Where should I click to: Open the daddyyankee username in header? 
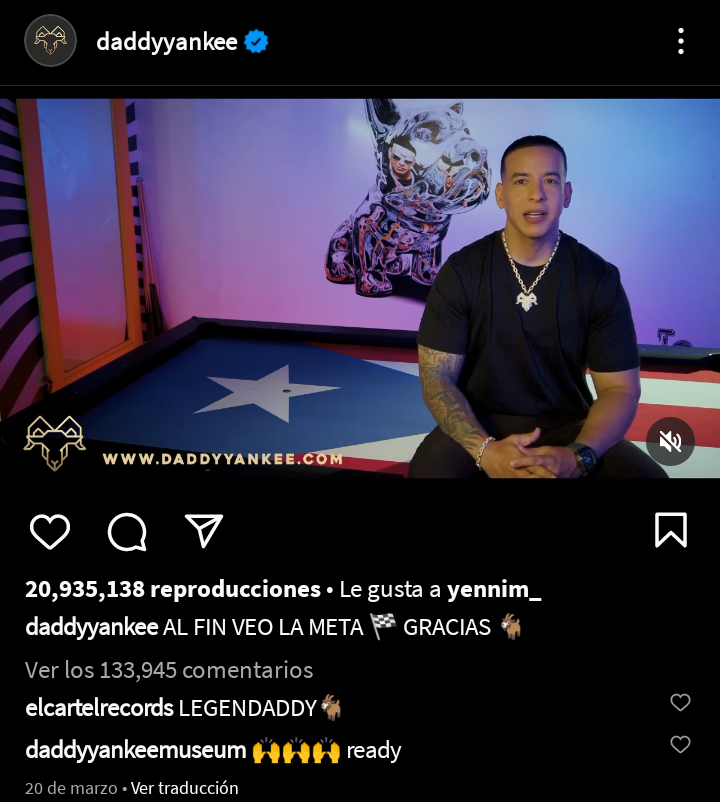click(166, 42)
